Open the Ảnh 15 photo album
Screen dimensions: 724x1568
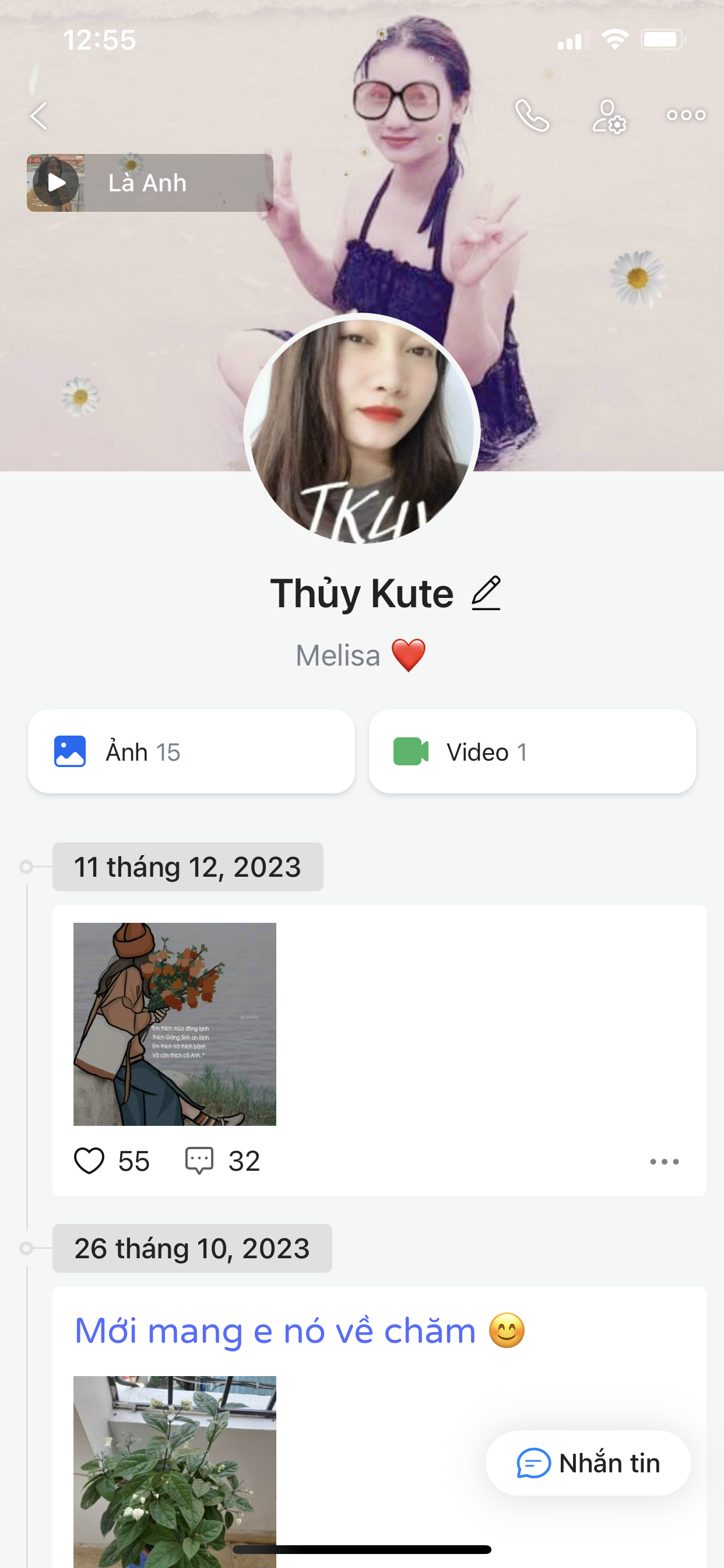coord(191,751)
